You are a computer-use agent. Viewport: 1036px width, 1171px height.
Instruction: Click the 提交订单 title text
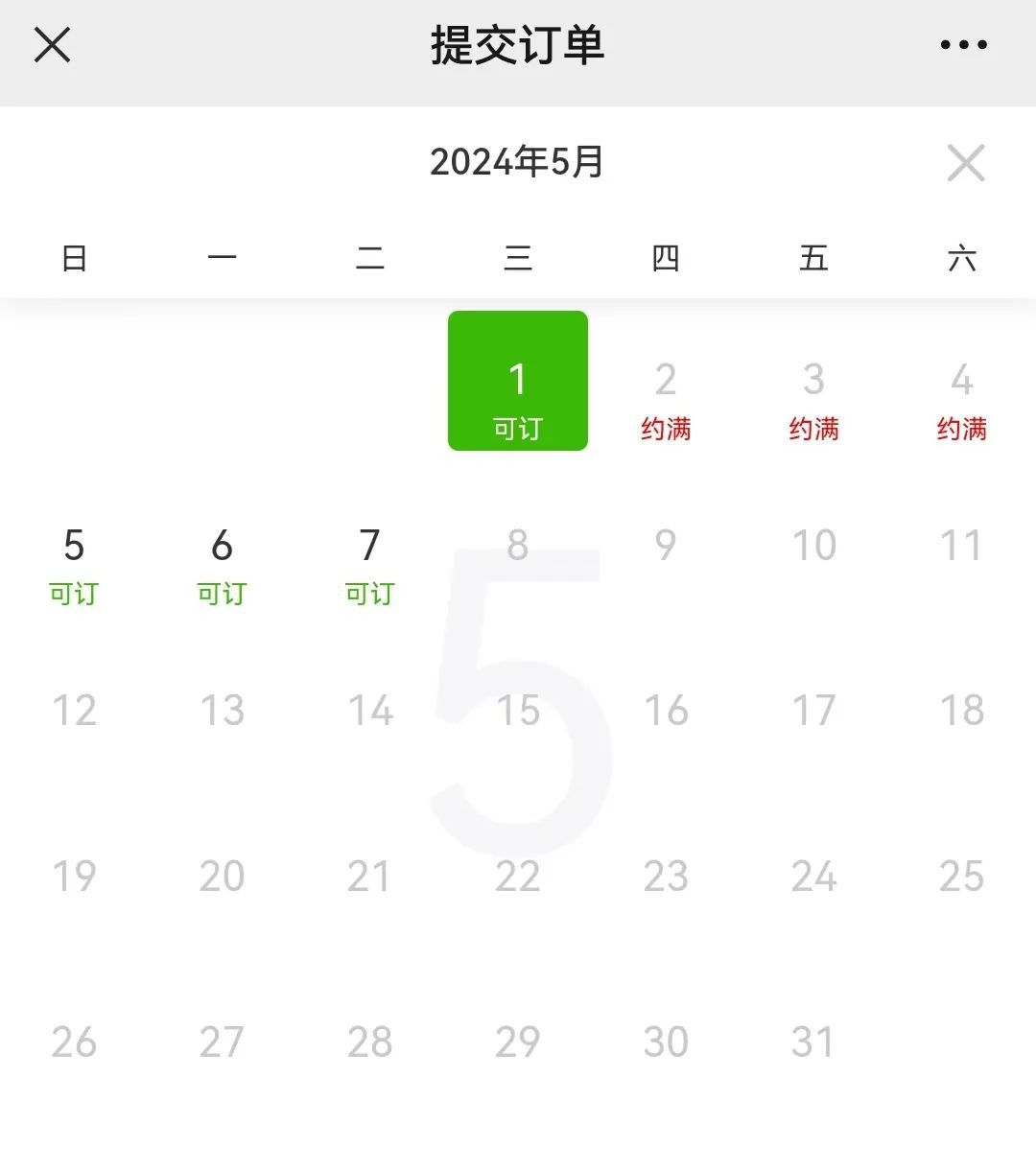(x=518, y=45)
